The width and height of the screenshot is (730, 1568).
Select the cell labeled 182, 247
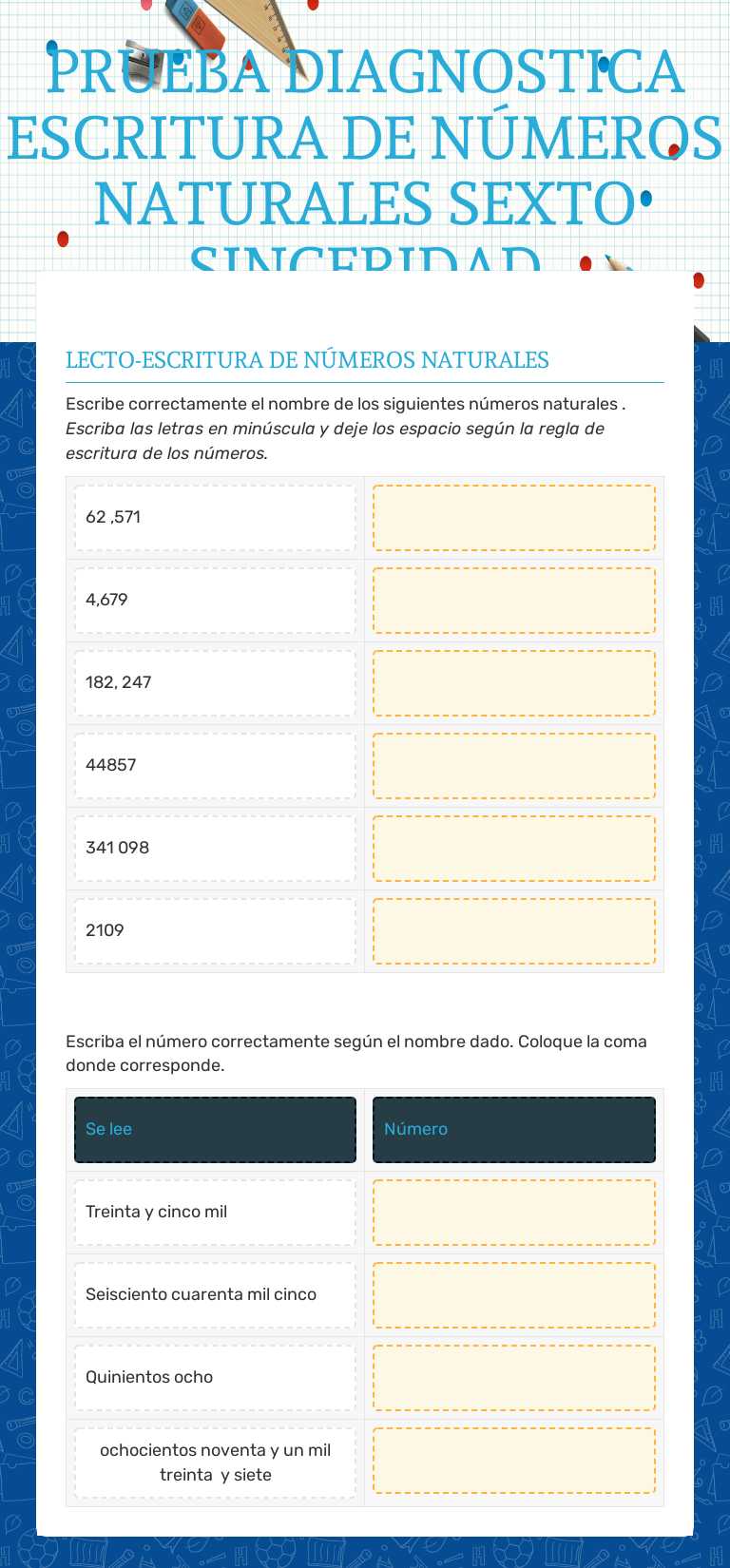coord(214,683)
